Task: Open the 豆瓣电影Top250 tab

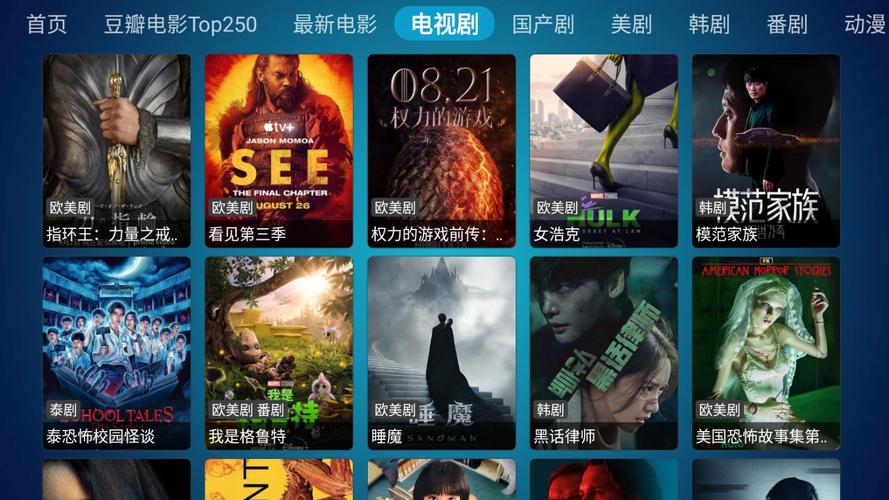Action: click(180, 24)
